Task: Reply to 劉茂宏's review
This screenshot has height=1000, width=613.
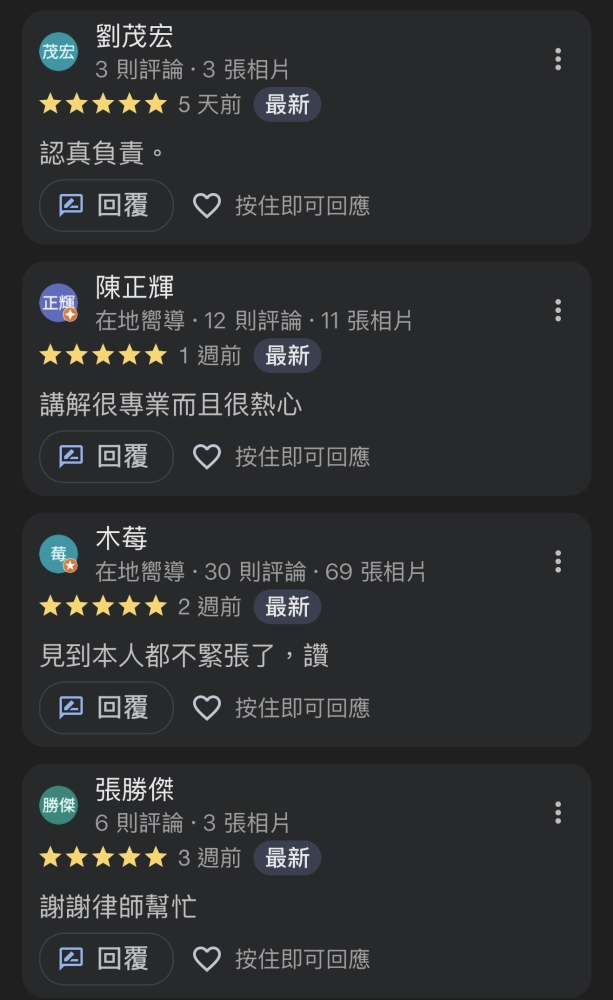Action: coord(106,206)
